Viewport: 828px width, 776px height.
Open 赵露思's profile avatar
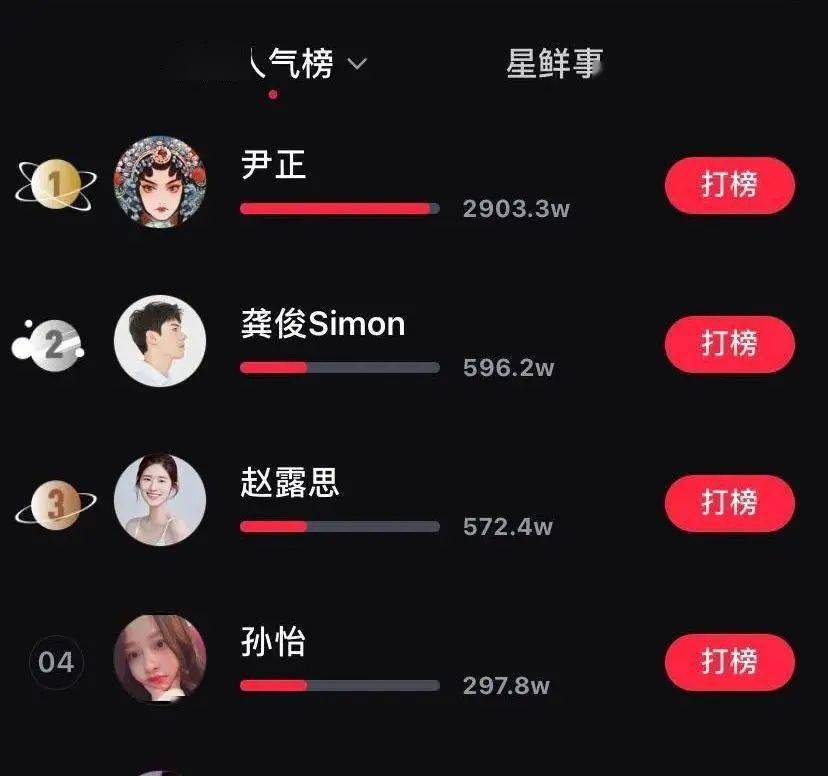(x=160, y=500)
